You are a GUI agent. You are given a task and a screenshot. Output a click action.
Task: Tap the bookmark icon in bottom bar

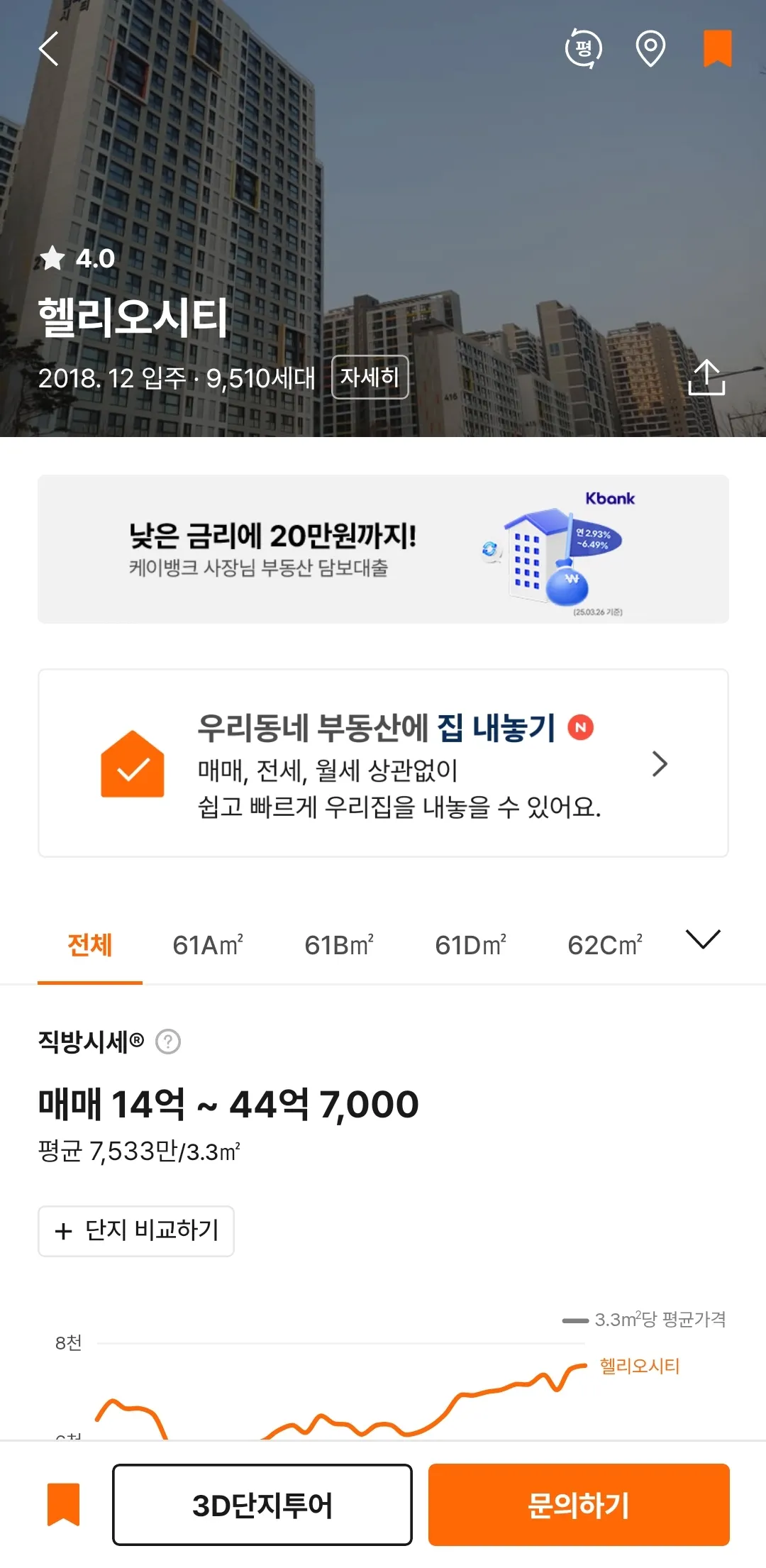(x=63, y=1504)
